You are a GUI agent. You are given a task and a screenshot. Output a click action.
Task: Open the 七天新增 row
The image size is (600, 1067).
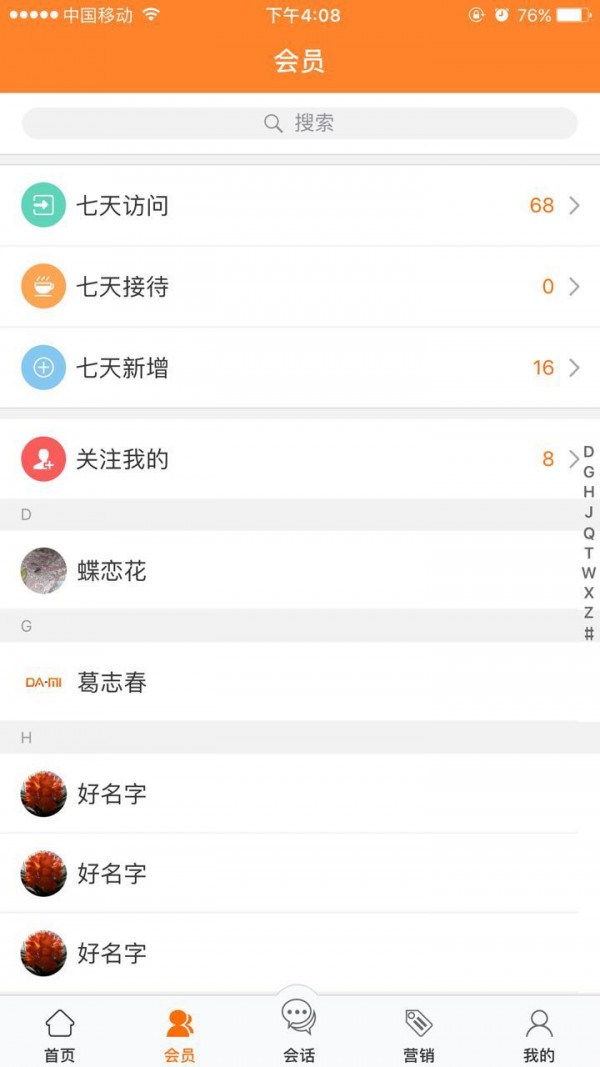pos(300,368)
